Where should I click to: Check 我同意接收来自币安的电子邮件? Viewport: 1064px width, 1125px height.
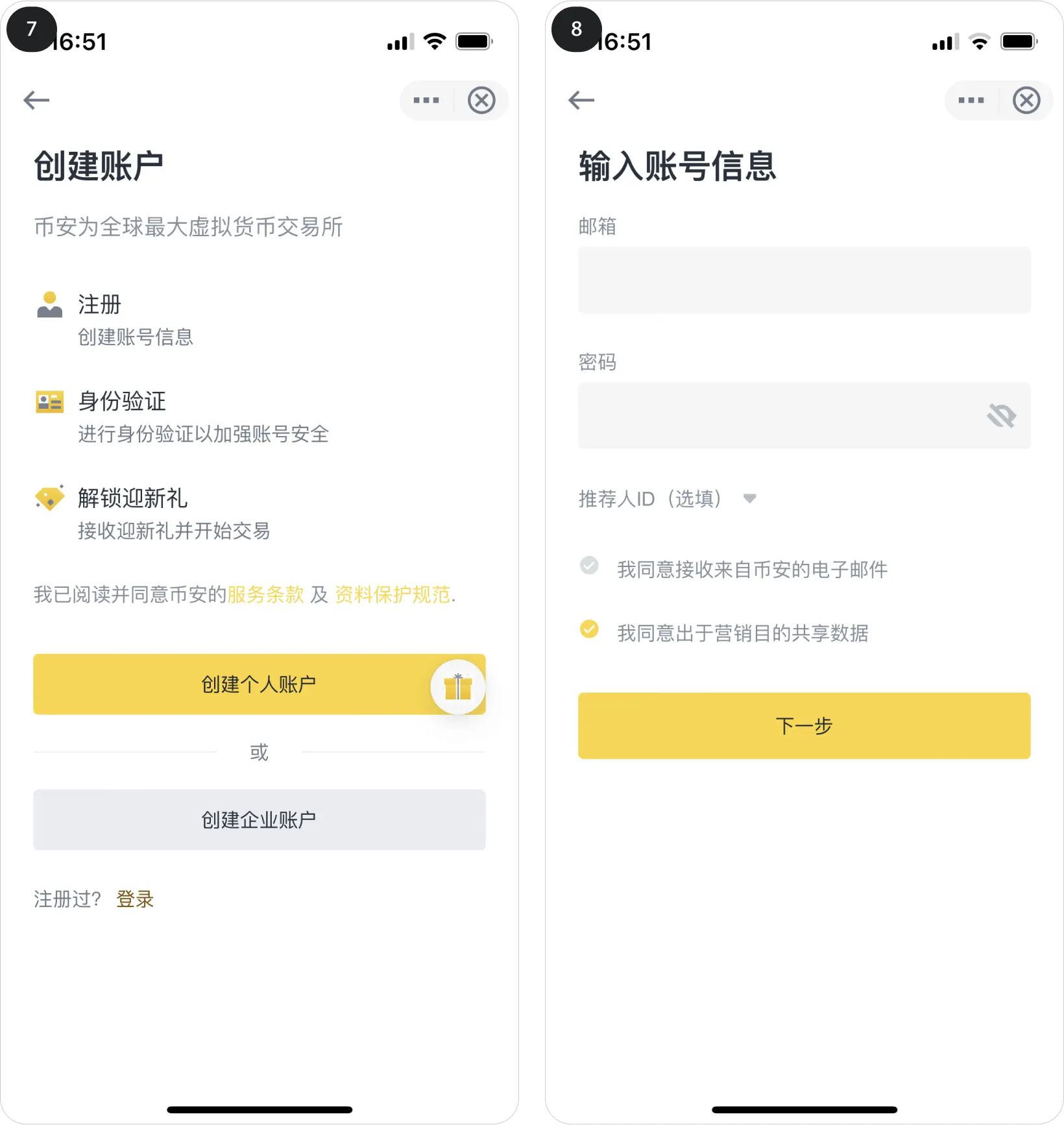[x=590, y=566]
